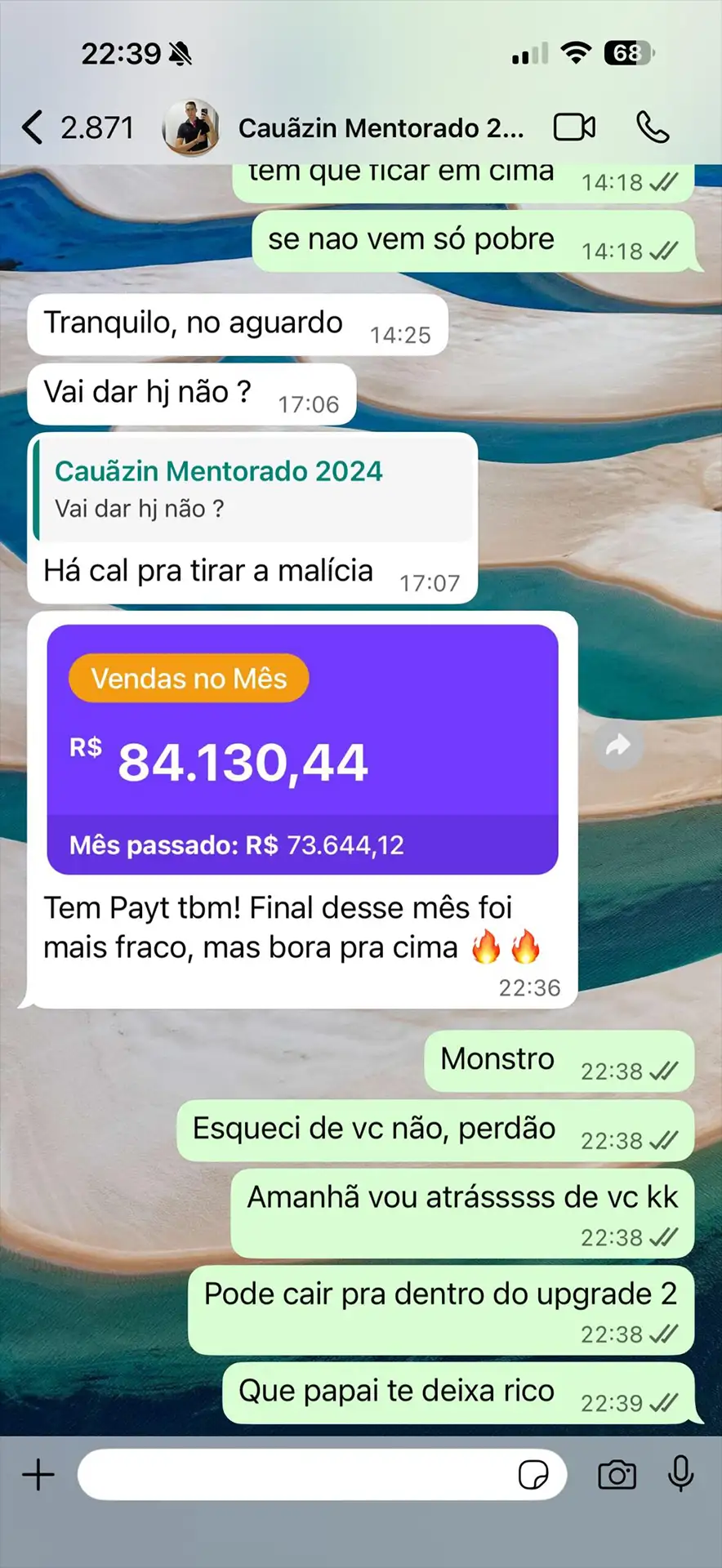Start a video call
This screenshot has height=1568, width=722.
(574, 128)
